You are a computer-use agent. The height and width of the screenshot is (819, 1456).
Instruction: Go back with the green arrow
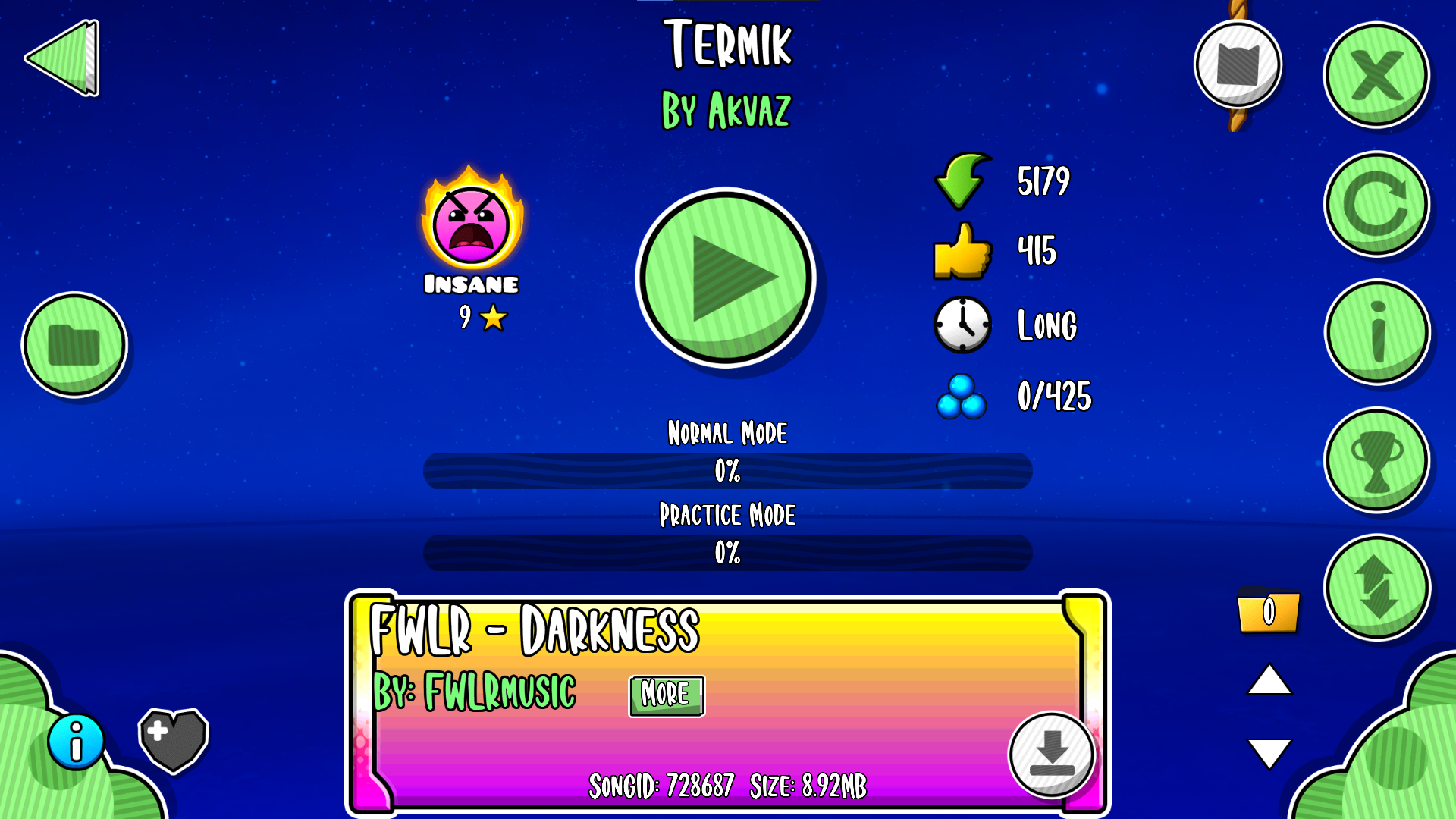pyautogui.click(x=64, y=58)
